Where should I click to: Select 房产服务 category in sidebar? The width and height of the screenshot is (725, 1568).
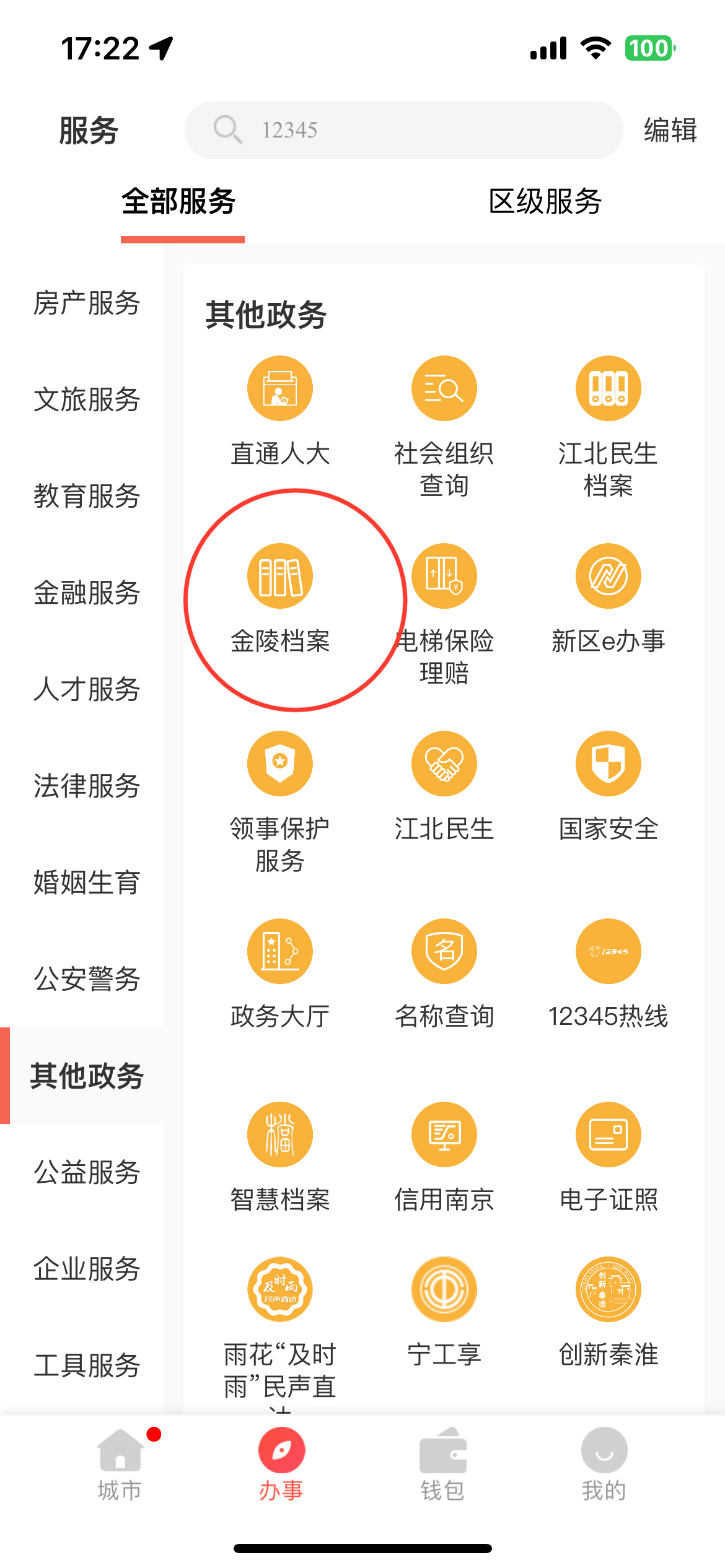coord(87,303)
